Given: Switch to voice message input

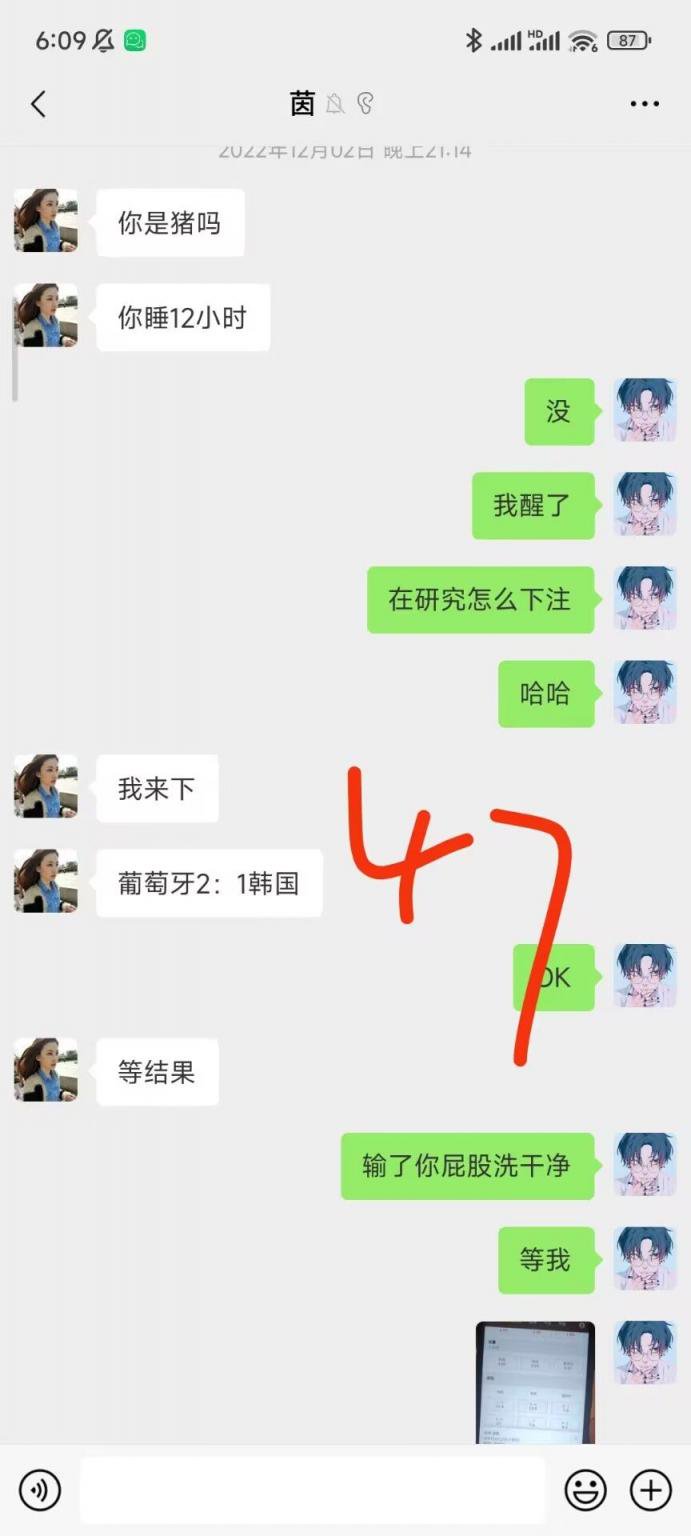Looking at the screenshot, I should tap(40, 1490).
